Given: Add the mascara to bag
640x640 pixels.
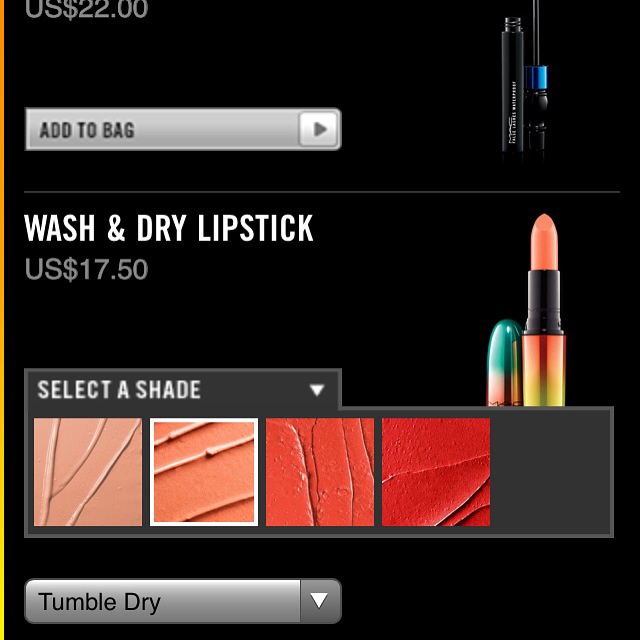Looking at the screenshot, I should pos(182,130).
